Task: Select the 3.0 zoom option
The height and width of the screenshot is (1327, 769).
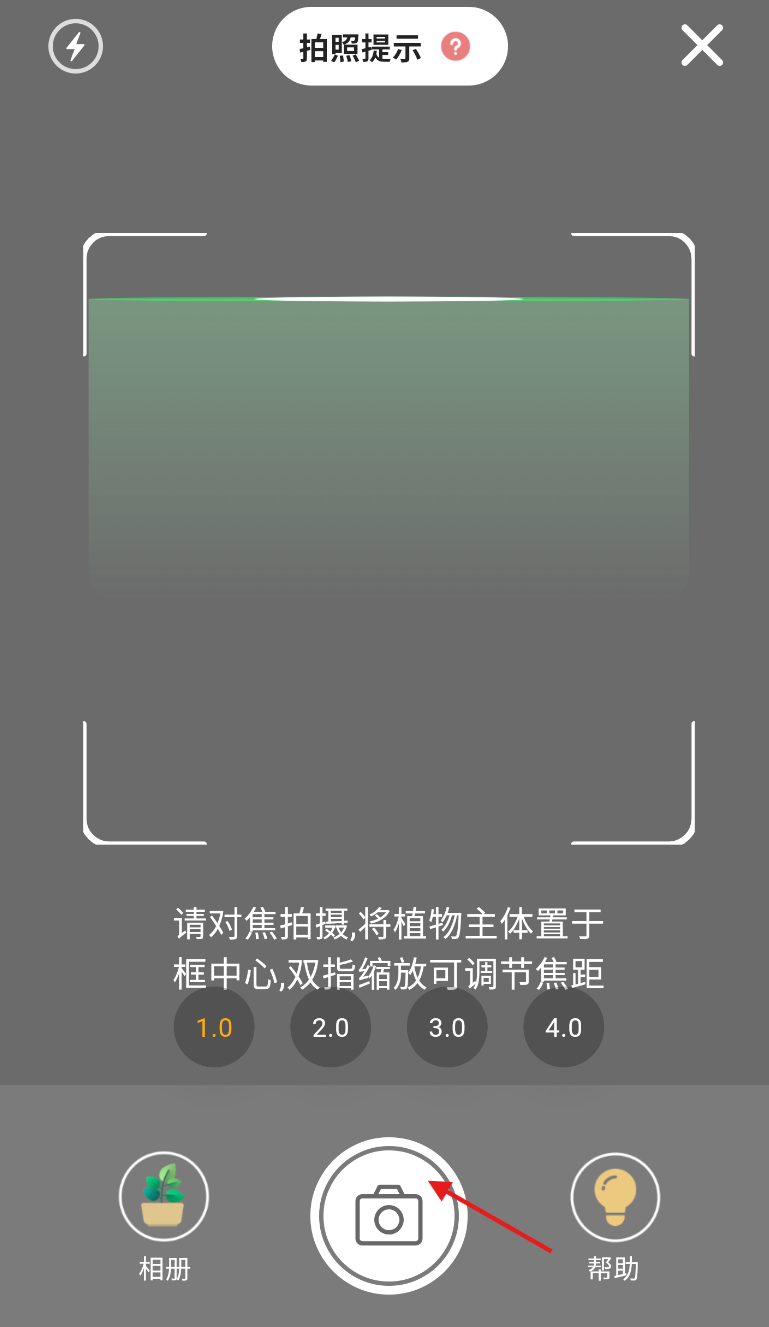Action: [x=447, y=1028]
